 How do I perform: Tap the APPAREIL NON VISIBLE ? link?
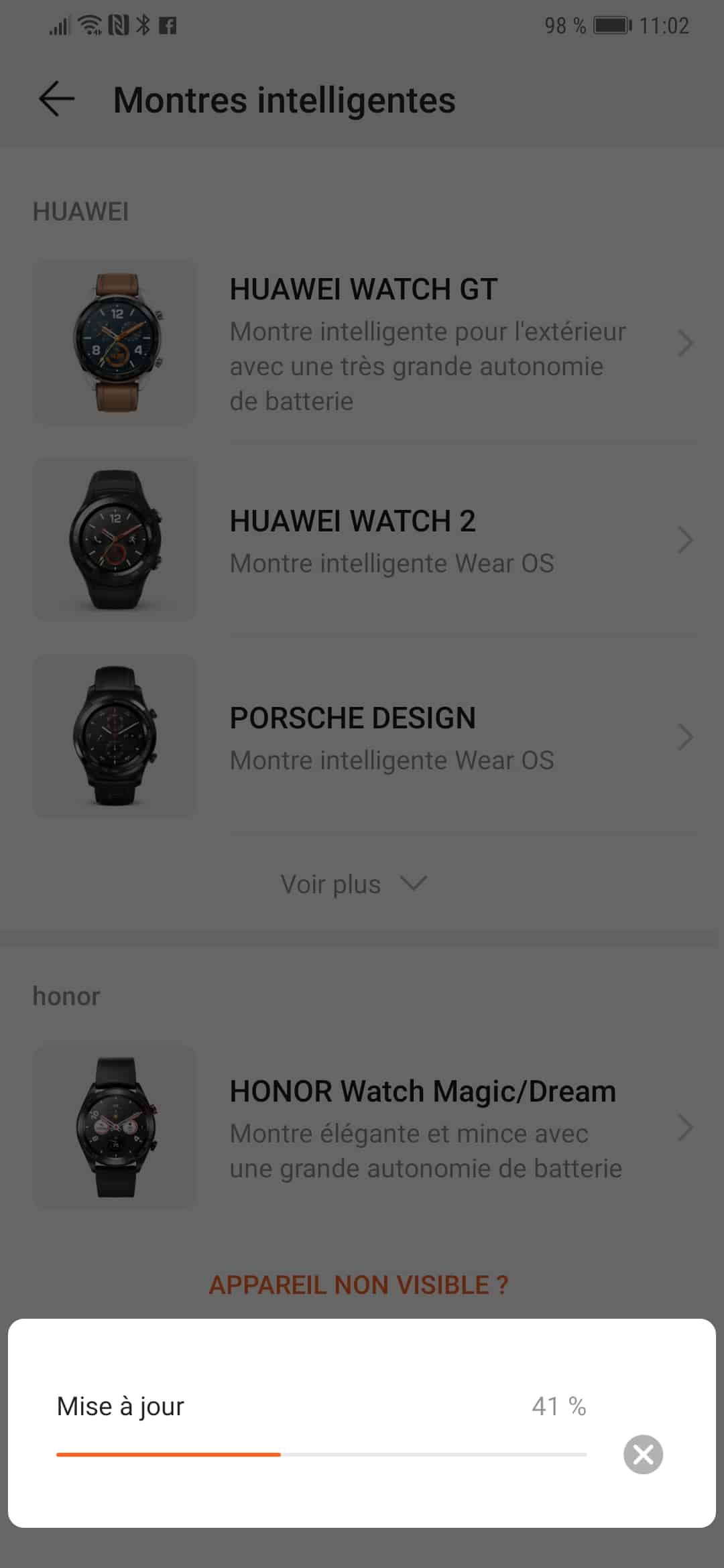point(359,1285)
